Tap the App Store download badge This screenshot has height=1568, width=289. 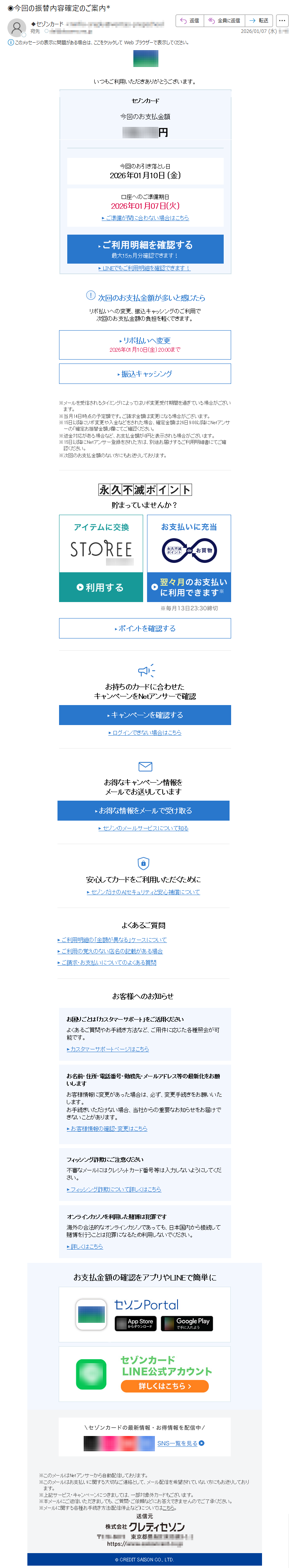[135, 1323]
